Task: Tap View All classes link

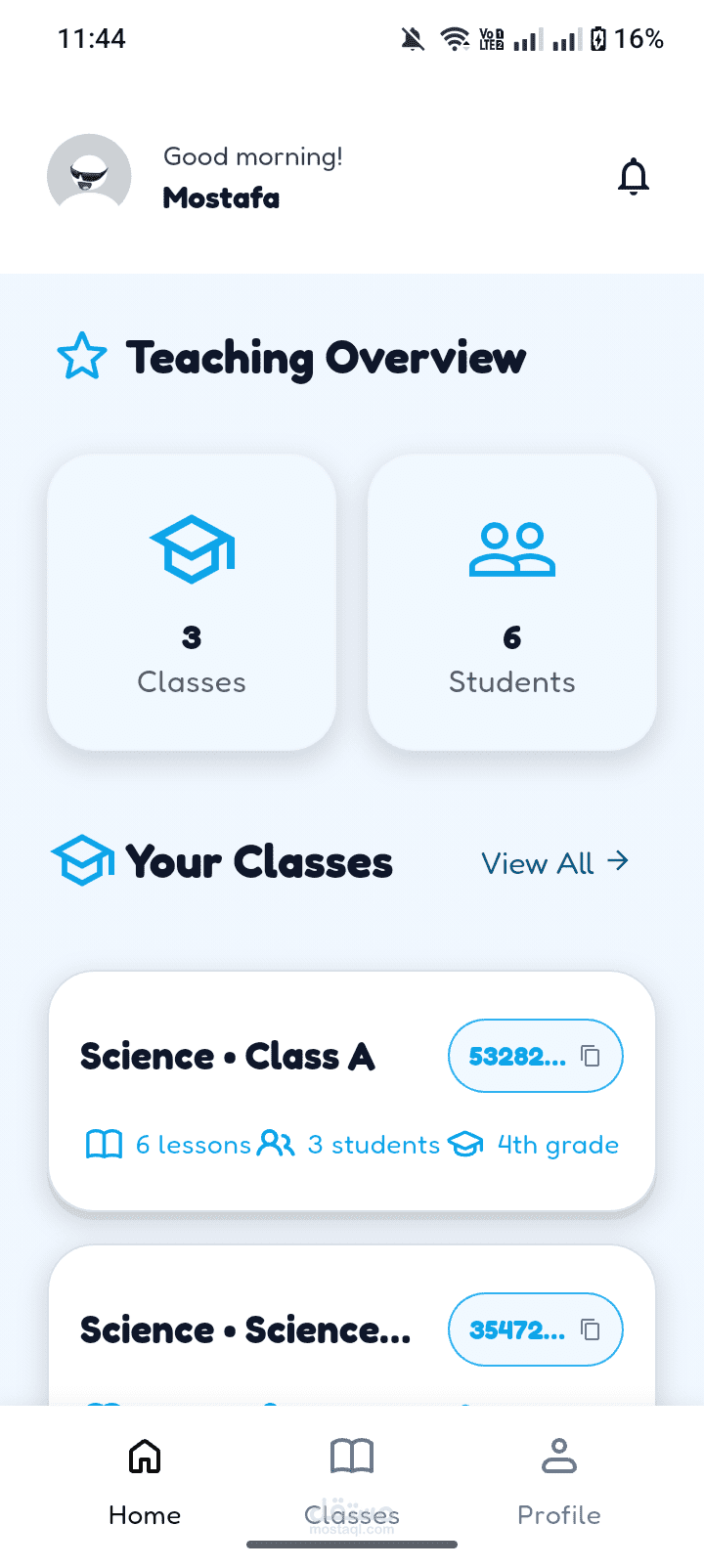Action: pyautogui.click(x=554, y=863)
